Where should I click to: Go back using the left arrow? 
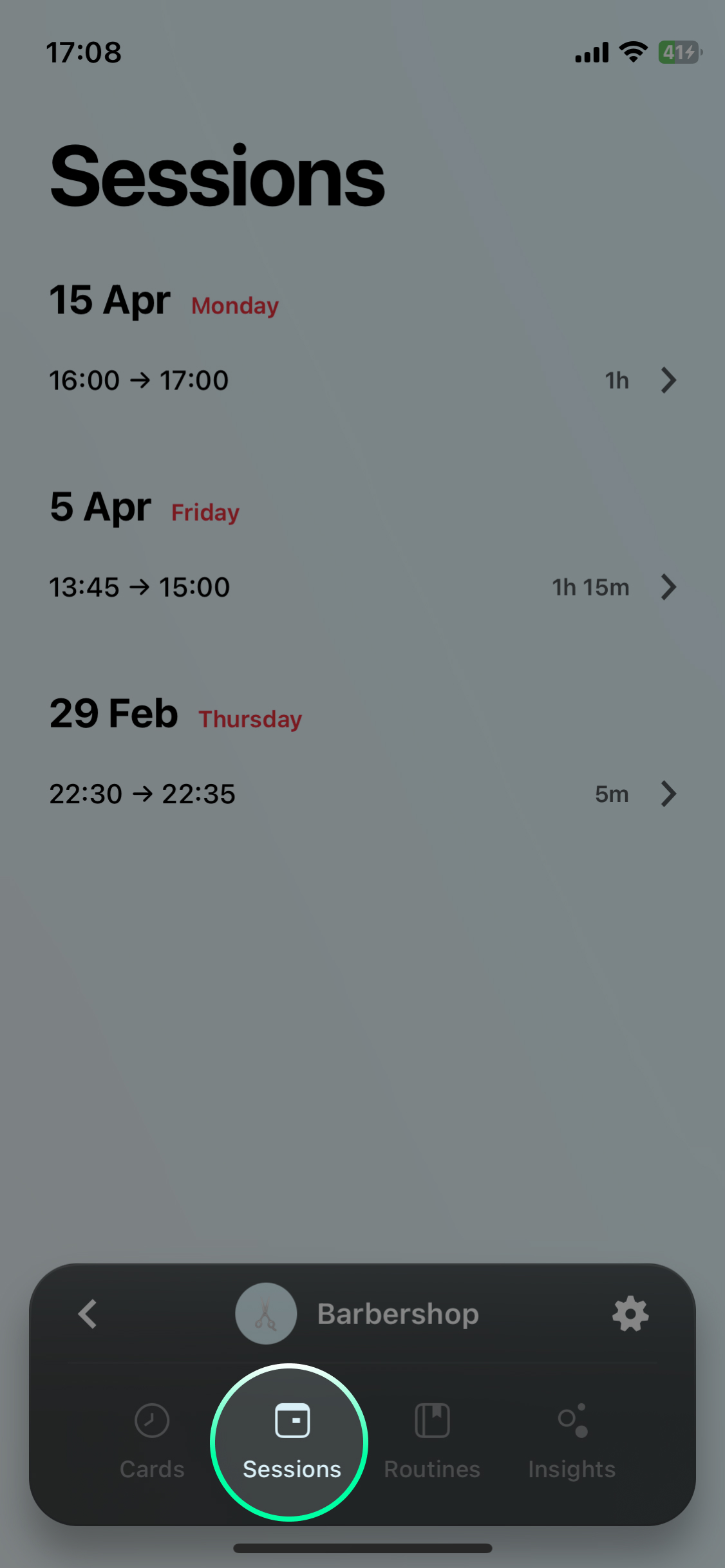[x=88, y=1314]
